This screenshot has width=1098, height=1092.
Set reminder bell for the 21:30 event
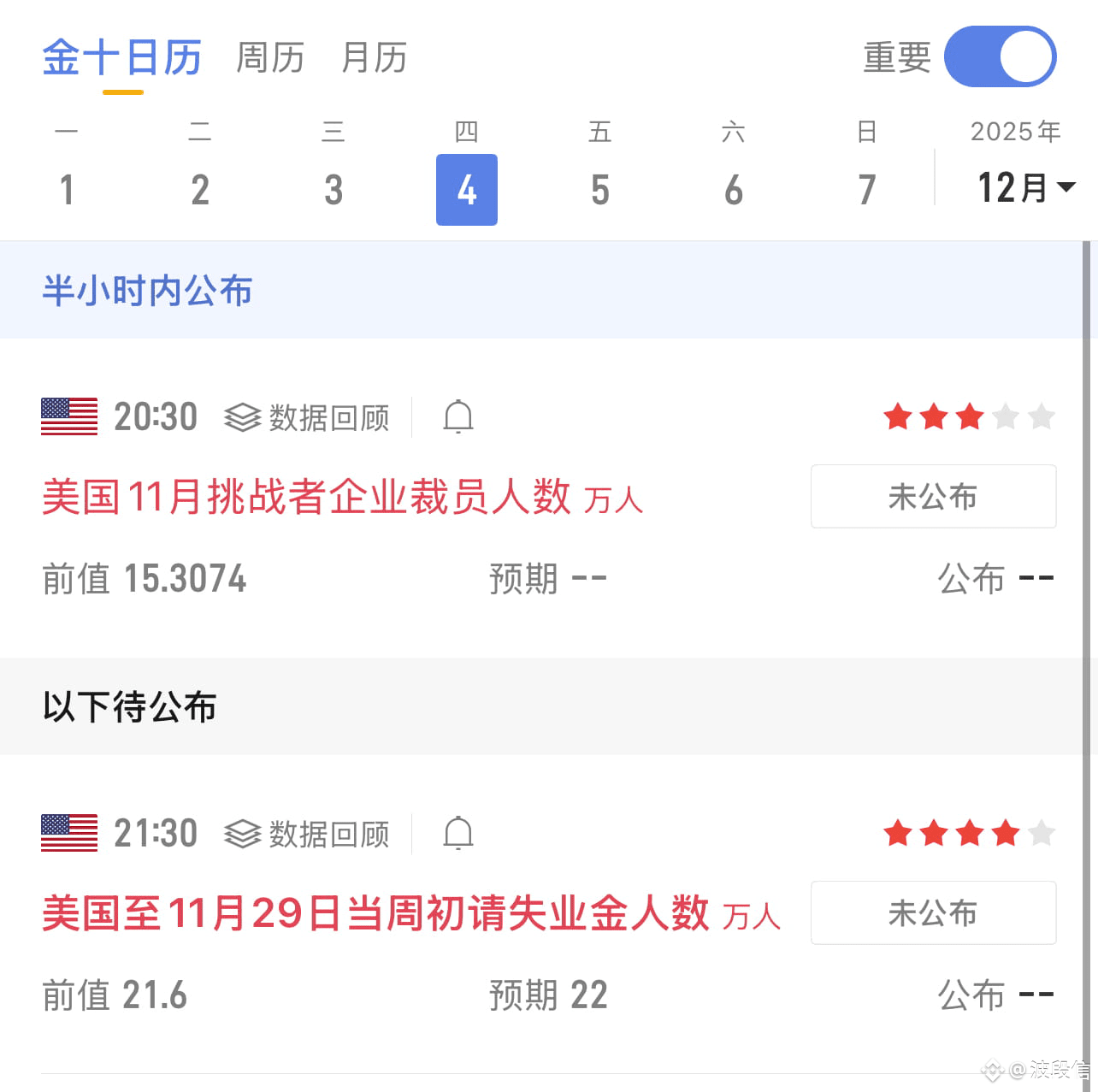[458, 834]
